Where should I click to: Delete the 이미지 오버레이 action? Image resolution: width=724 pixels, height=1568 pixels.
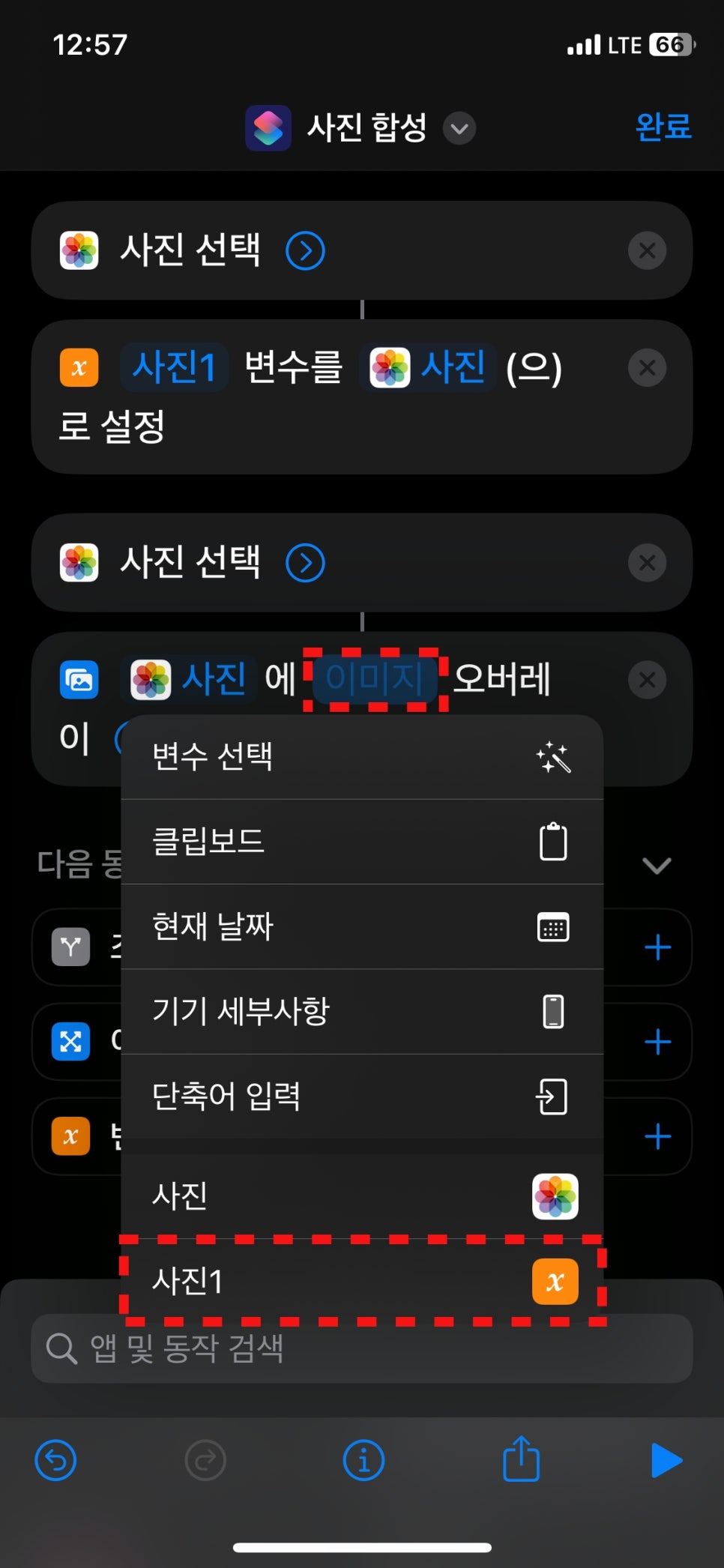pyautogui.click(x=647, y=680)
